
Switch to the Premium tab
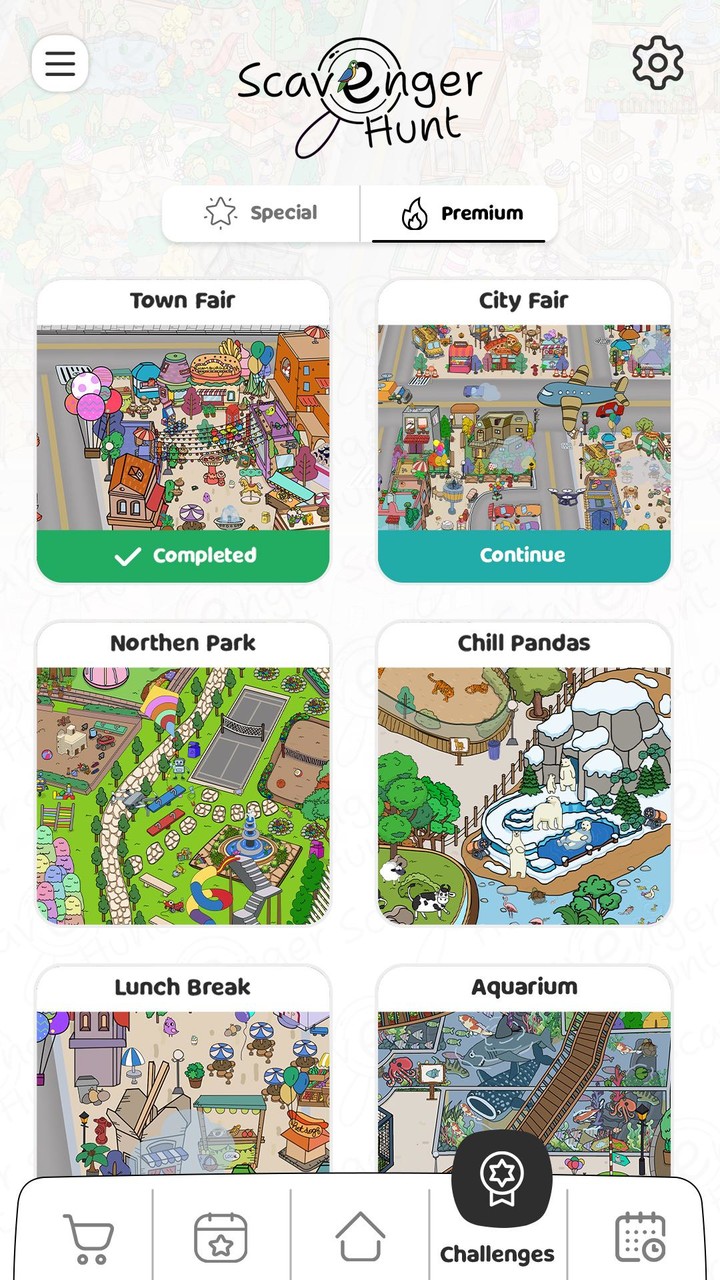point(460,213)
